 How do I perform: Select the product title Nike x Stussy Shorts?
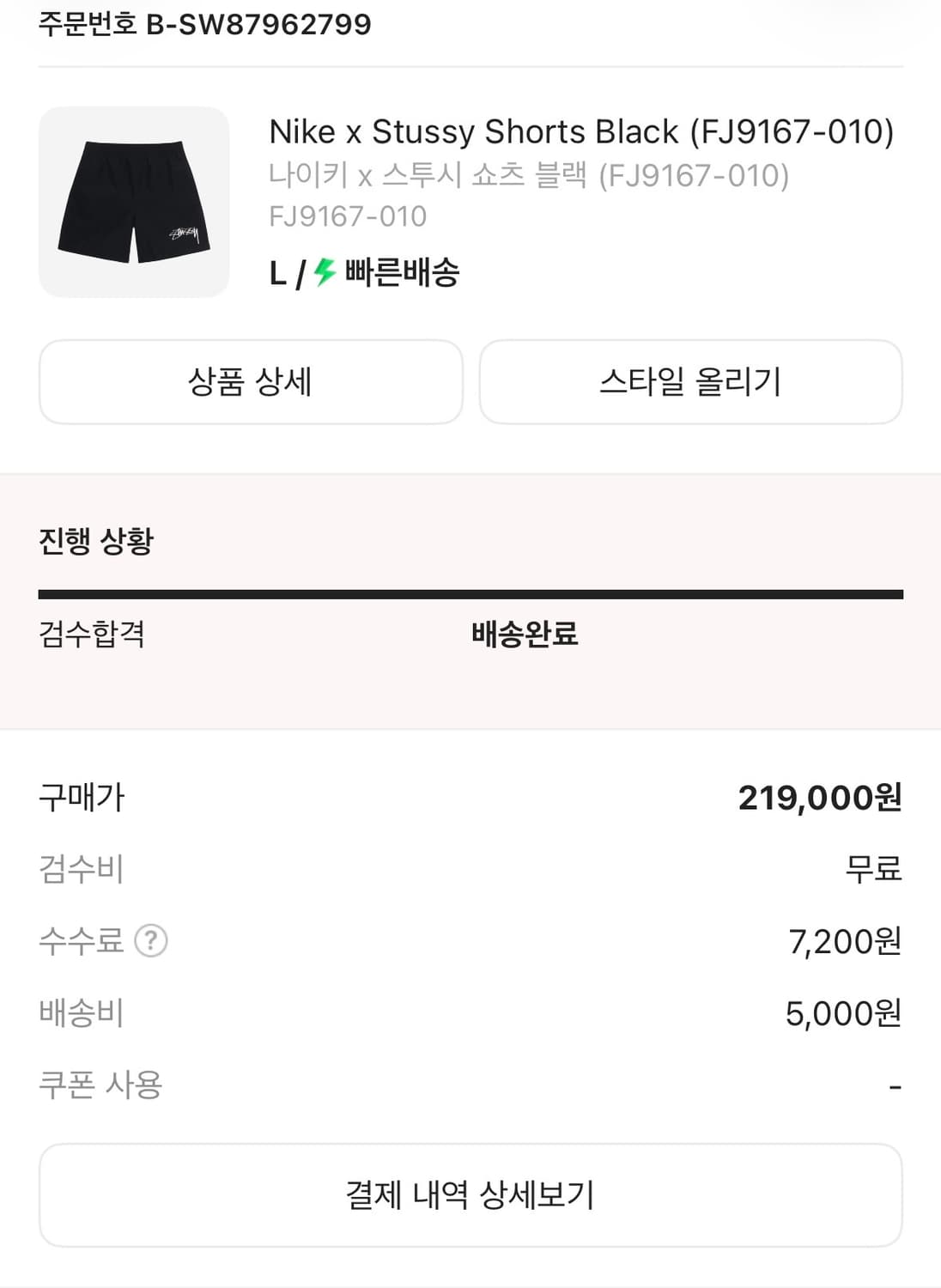pos(582,131)
